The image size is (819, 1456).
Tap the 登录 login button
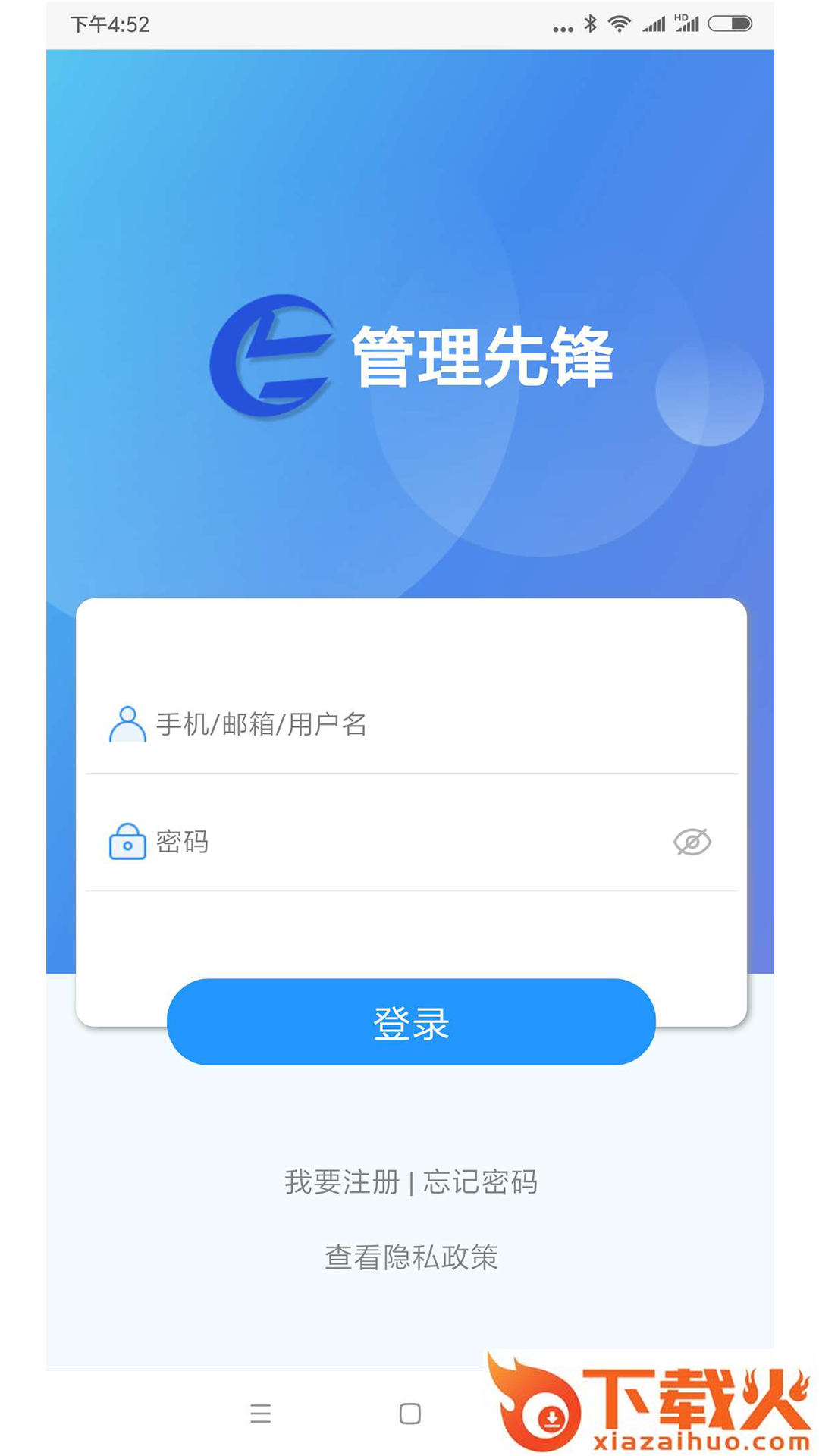tap(411, 1022)
